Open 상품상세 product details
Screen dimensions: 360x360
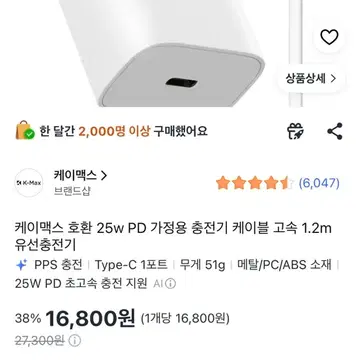pyautogui.click(x=311, y=79)
